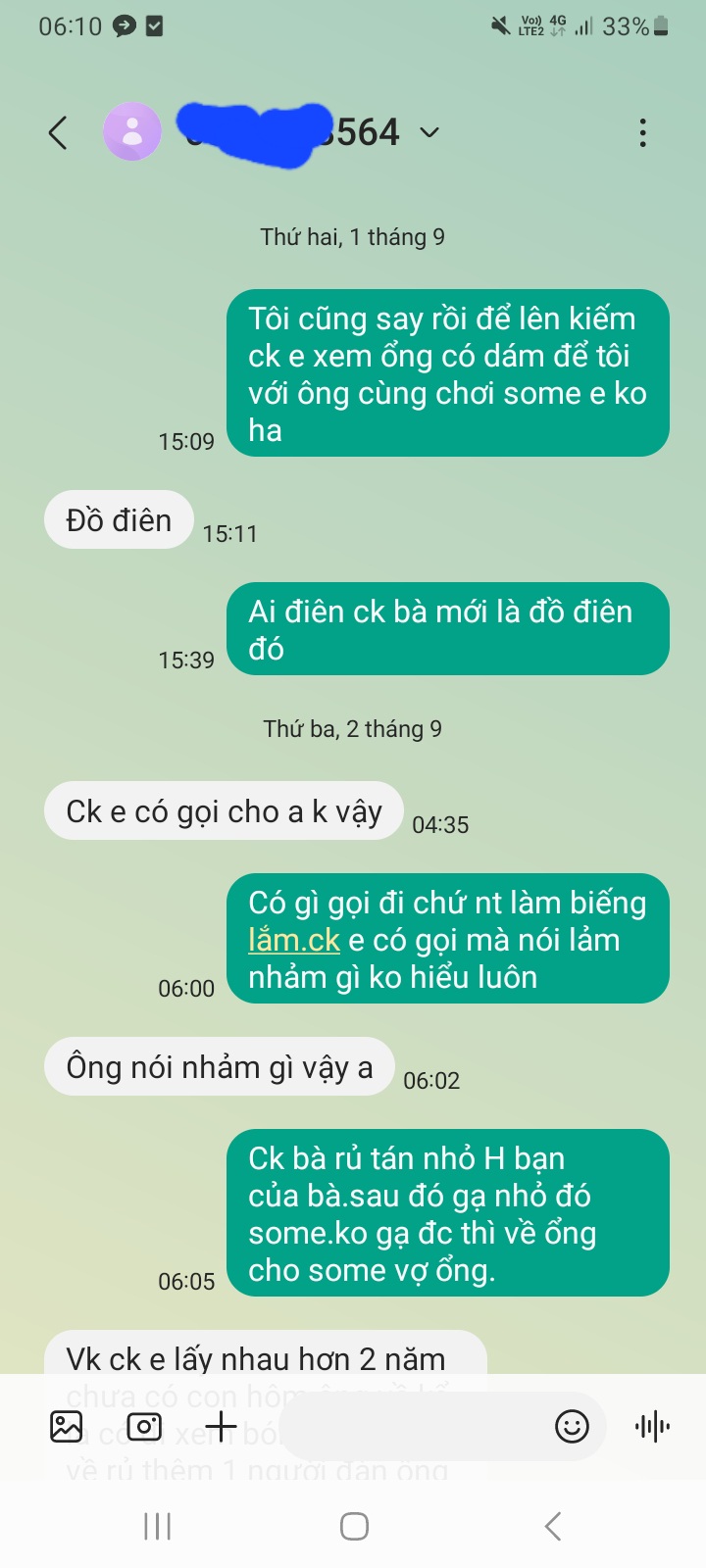Open the emoji picker
706x1568 pixels.
[572, 1426]
